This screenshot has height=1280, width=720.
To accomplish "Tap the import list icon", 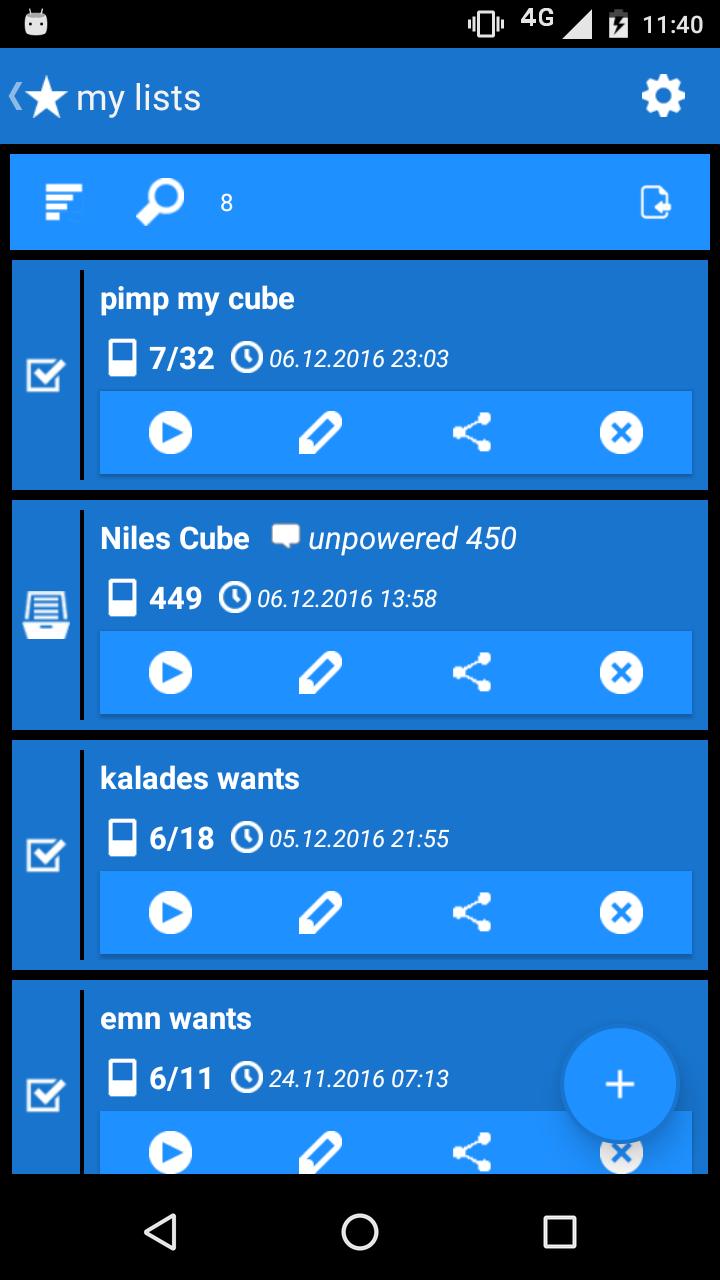I will [x=656, y=202].
